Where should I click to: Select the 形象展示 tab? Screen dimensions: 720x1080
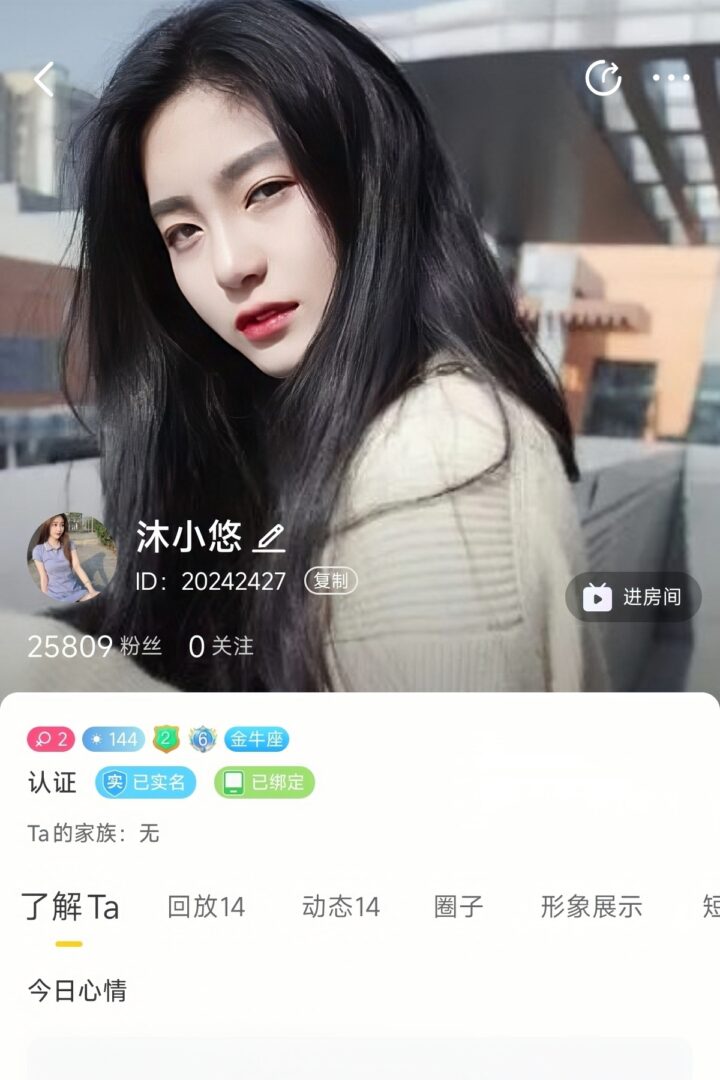click(x=591, y=907)
